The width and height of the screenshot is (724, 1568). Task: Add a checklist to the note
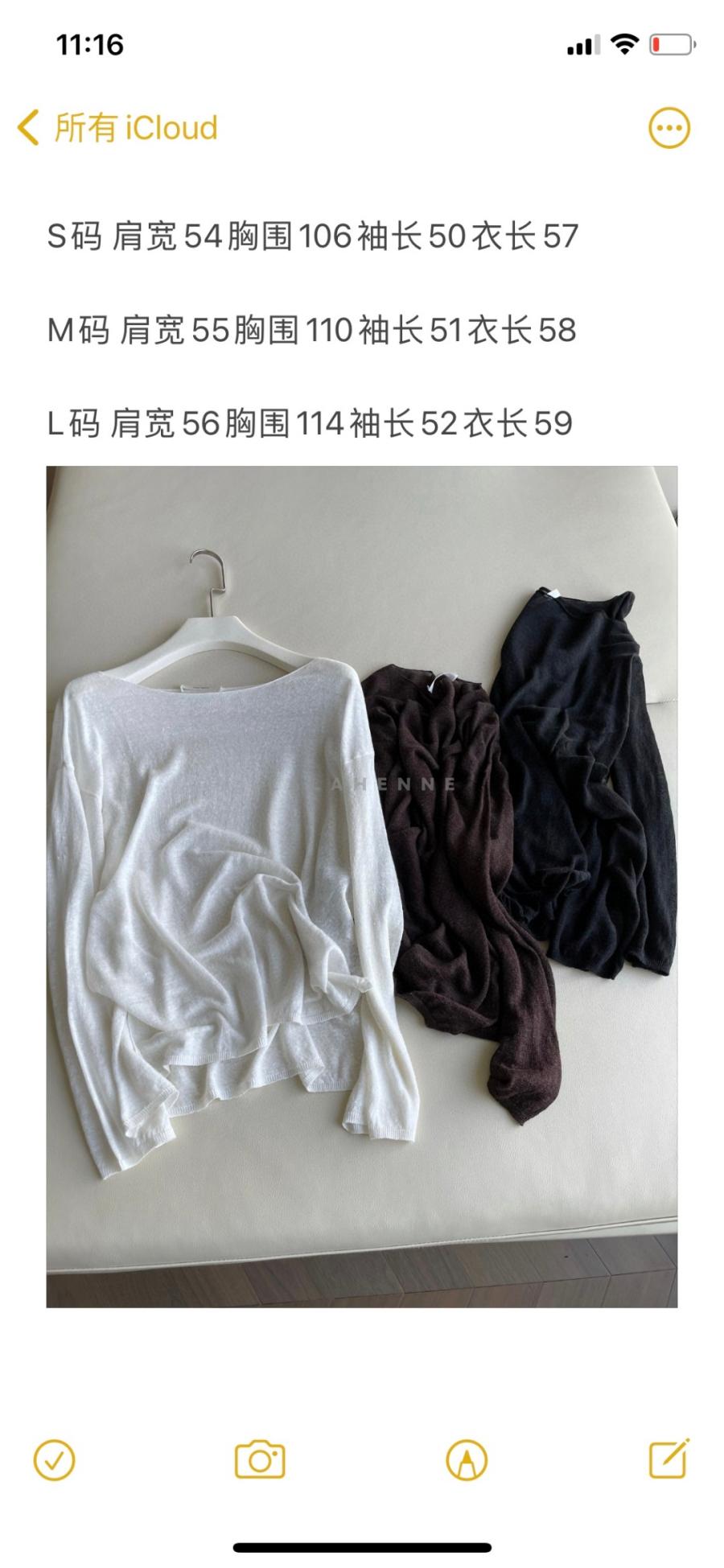click(54, 1459)
